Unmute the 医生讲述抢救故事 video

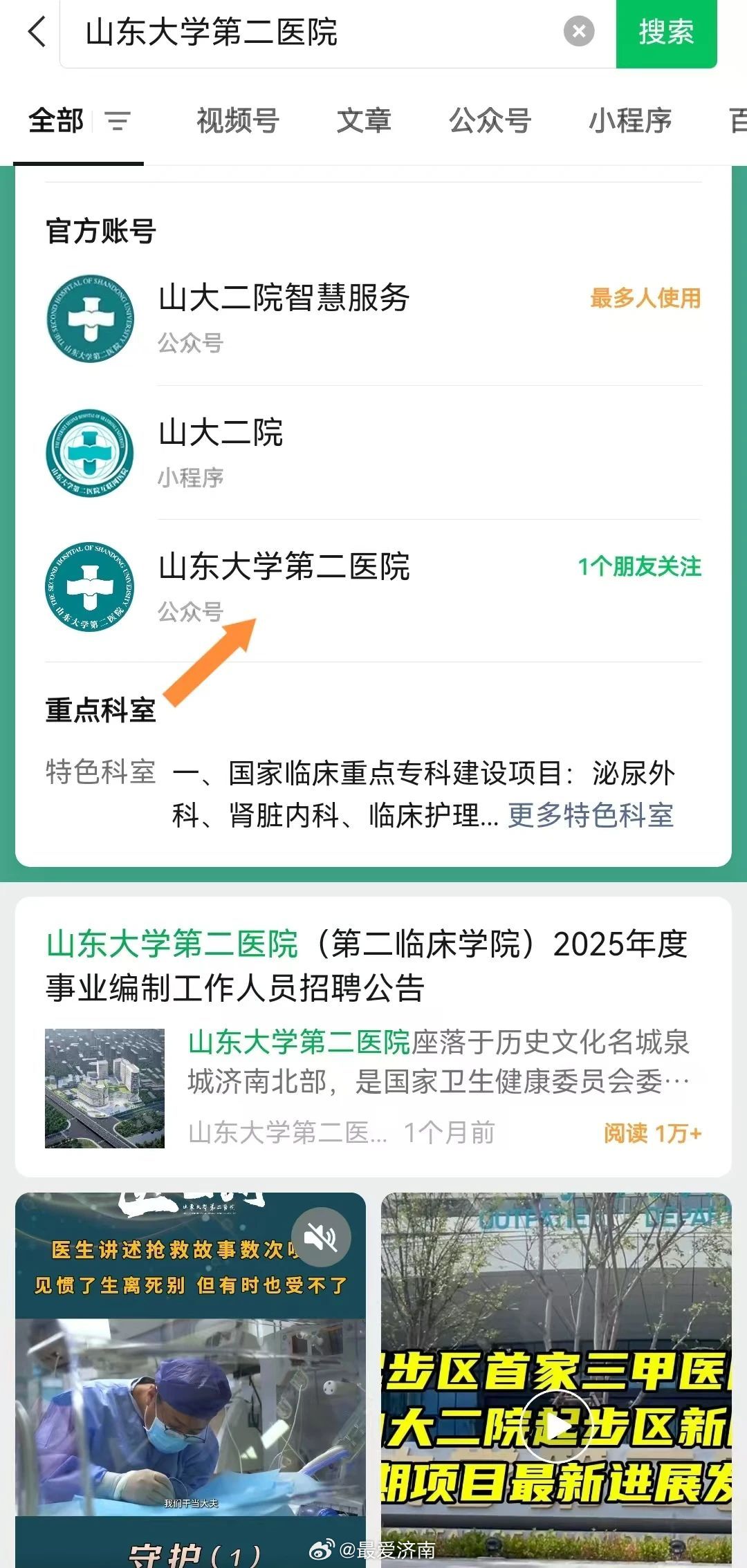coord(320,1237)
